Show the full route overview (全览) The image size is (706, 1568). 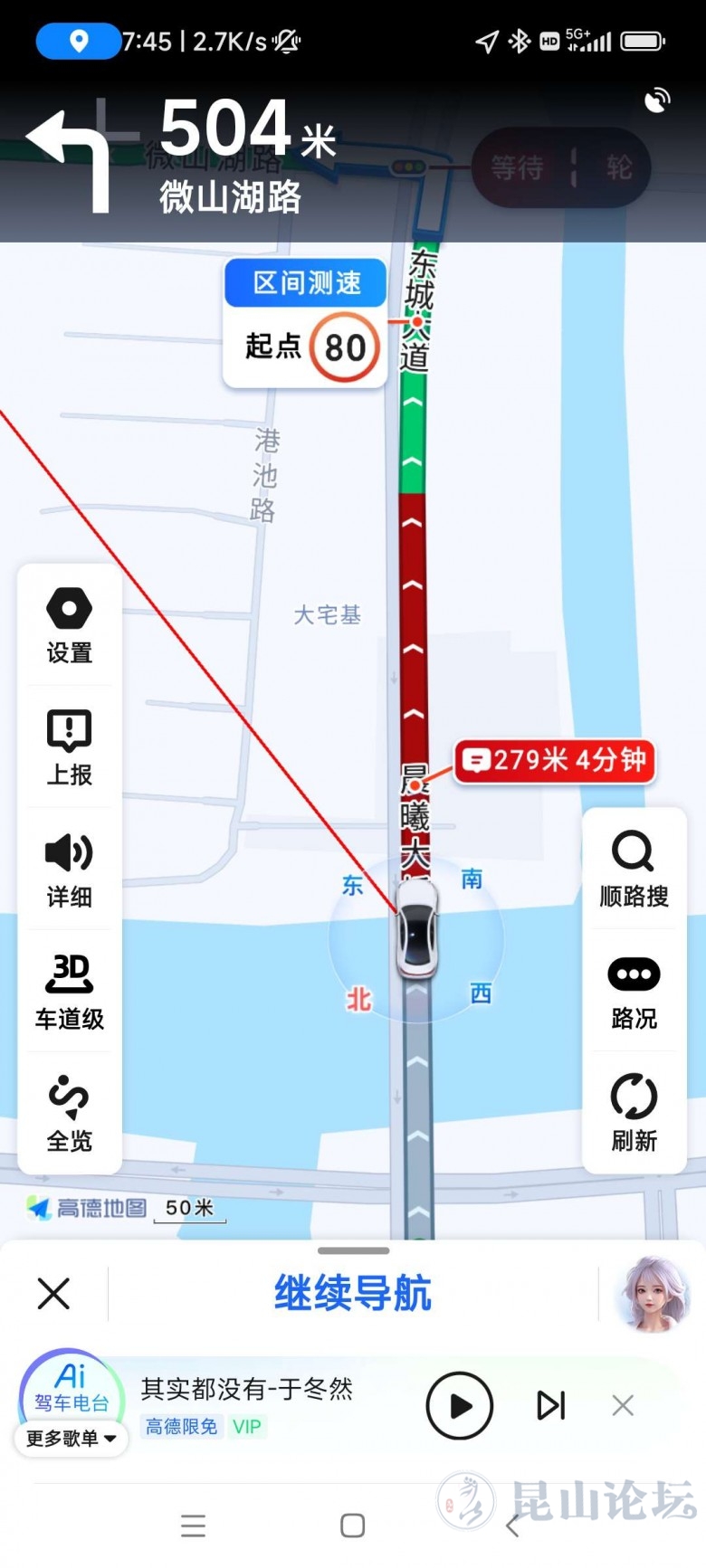(x=70, y=1113)
